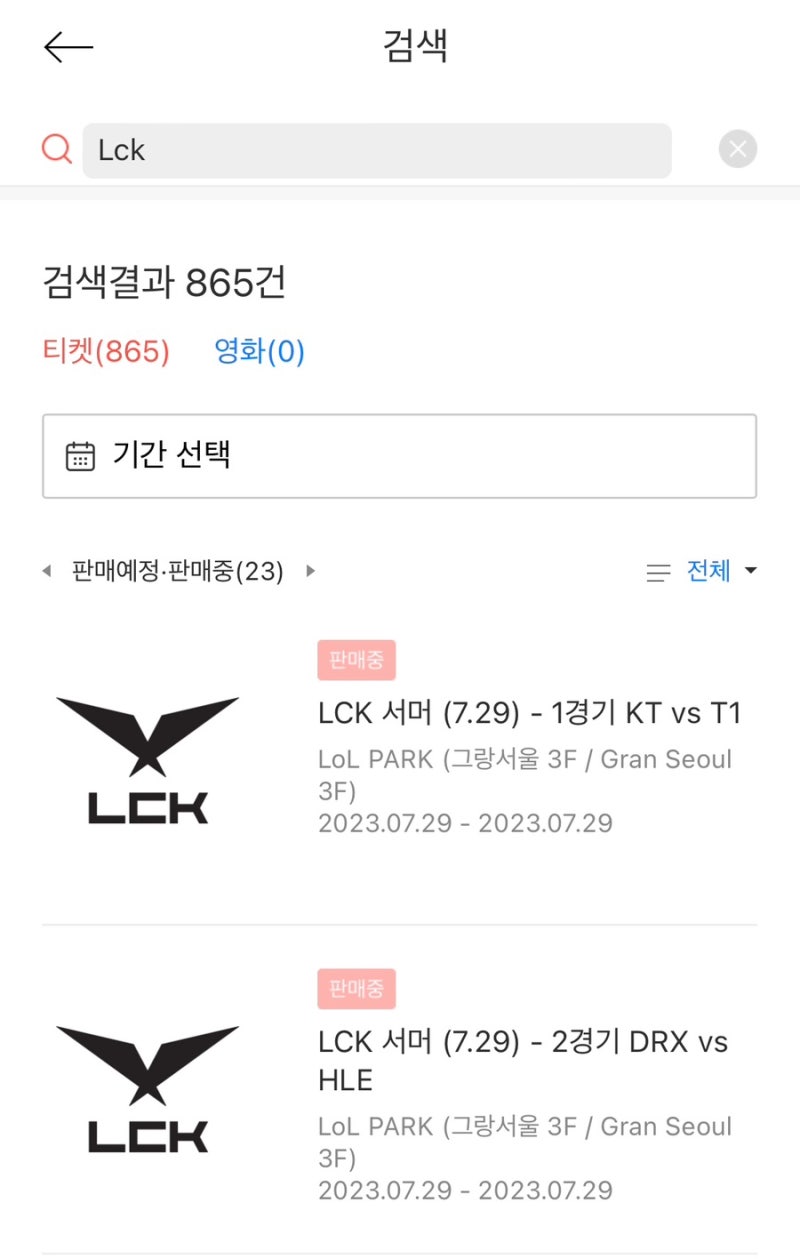Viewport: 800px width, 1259px height.
Task: Click the 판매중 badge on the first listing
Action: pyautogui.click(x=356, y=660)
